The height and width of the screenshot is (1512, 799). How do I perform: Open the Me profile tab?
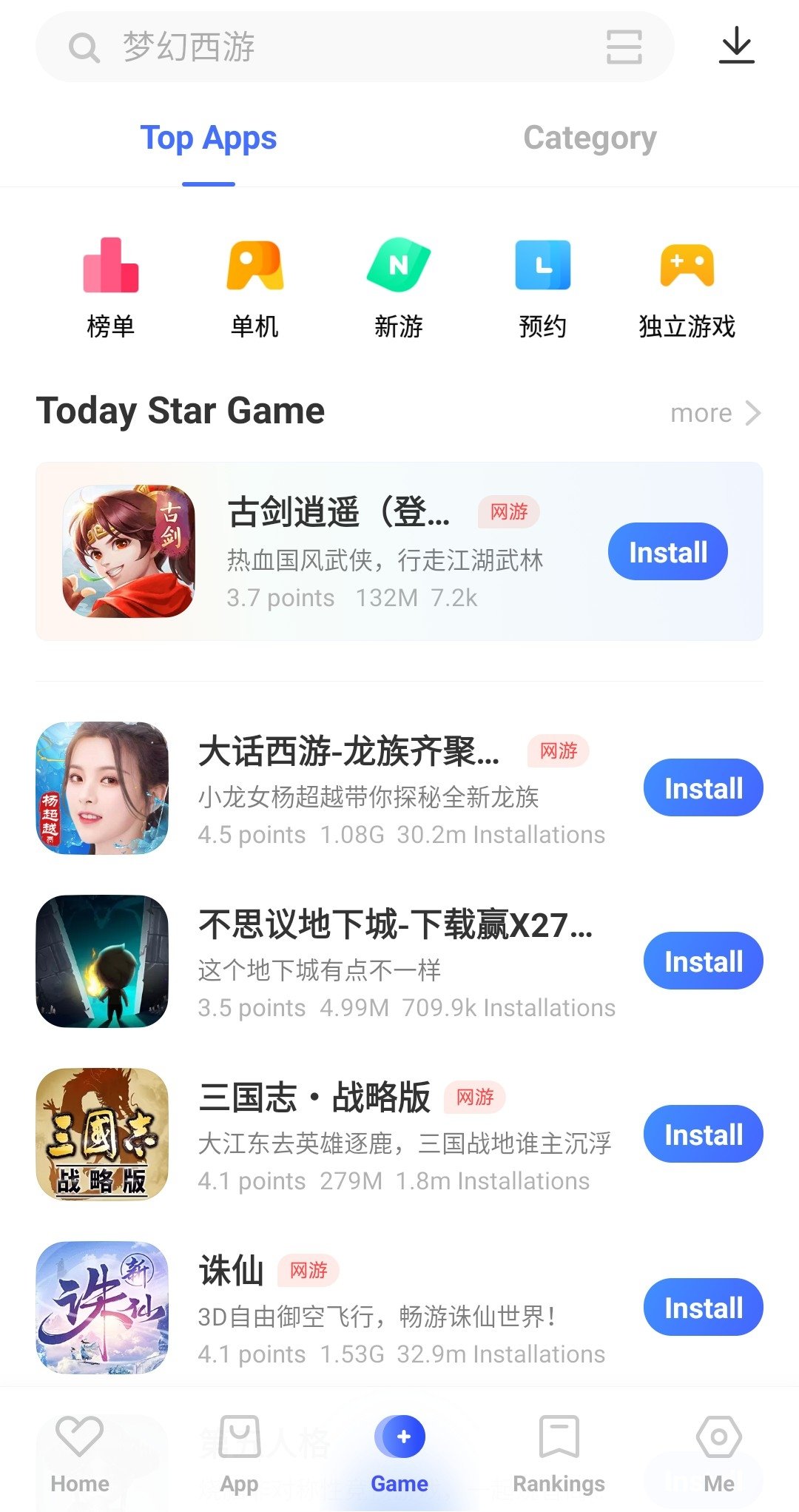pyautogui.click(x=719, y=1454)
